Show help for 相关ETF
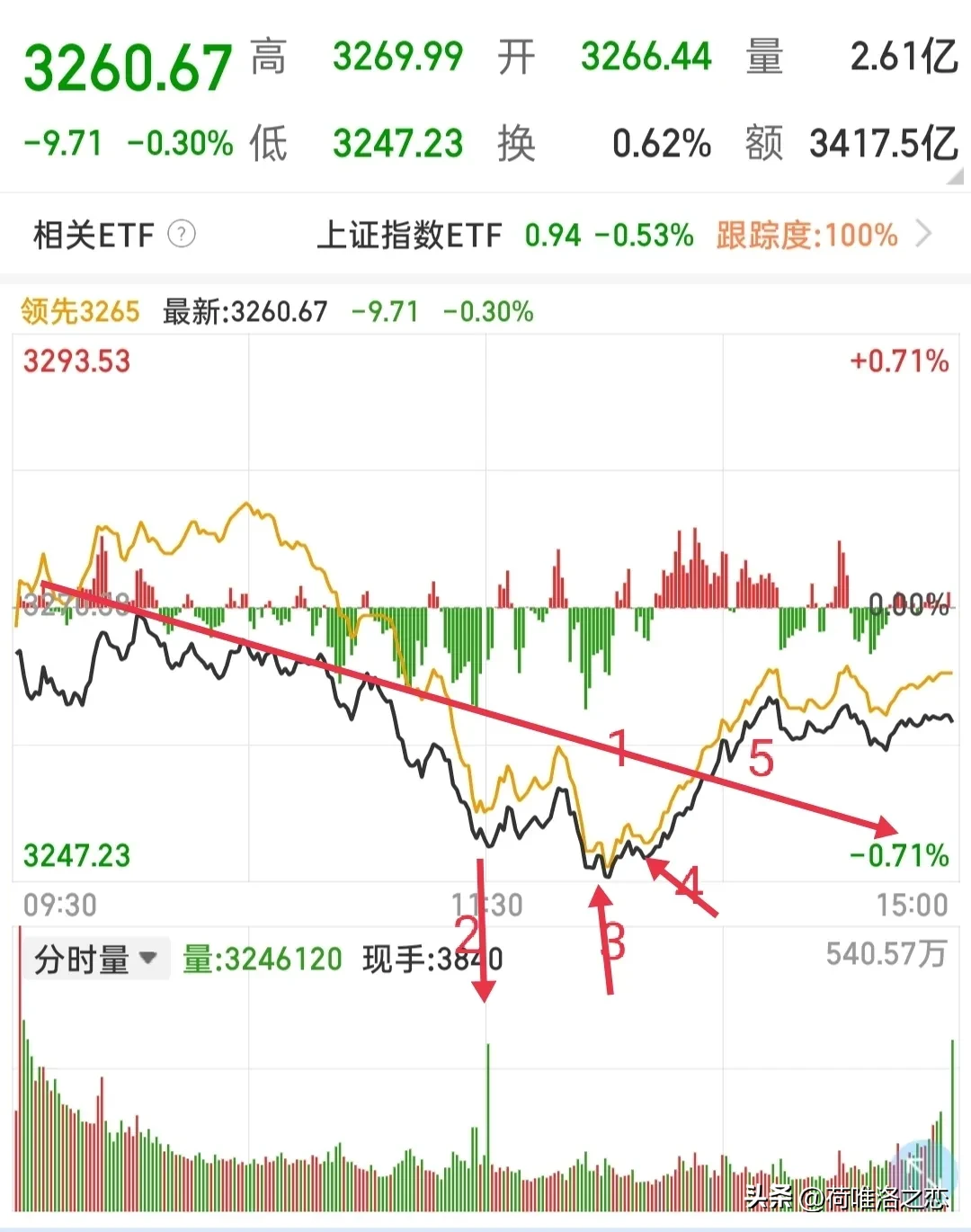The image size is (971, 1232). click(x=182, y=235)
